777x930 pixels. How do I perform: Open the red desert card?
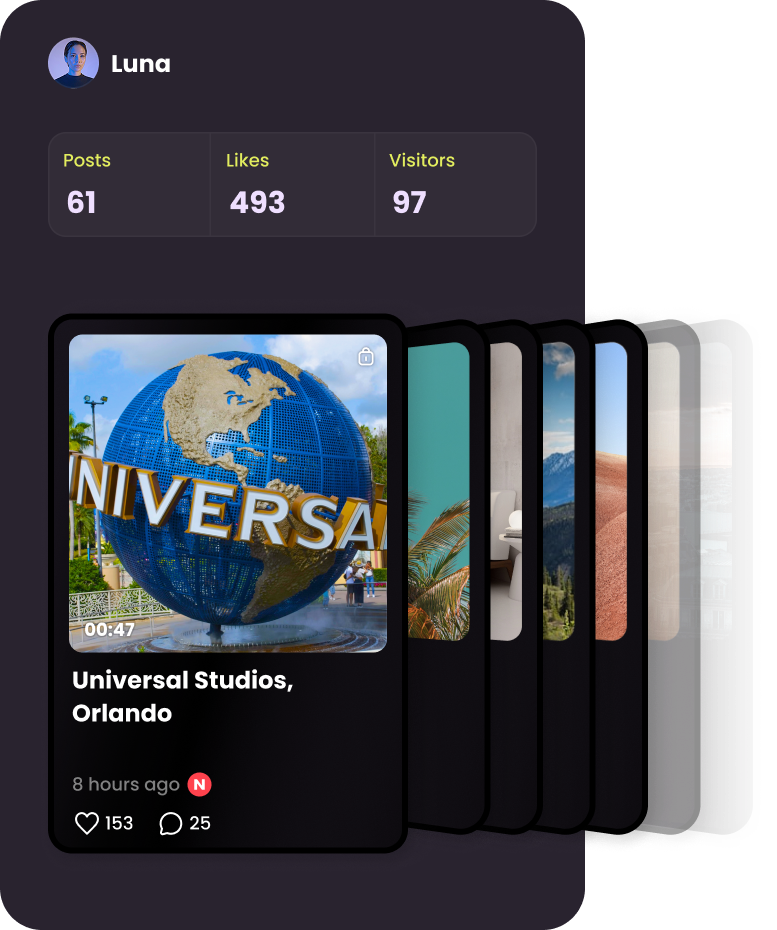pos(611,490)
